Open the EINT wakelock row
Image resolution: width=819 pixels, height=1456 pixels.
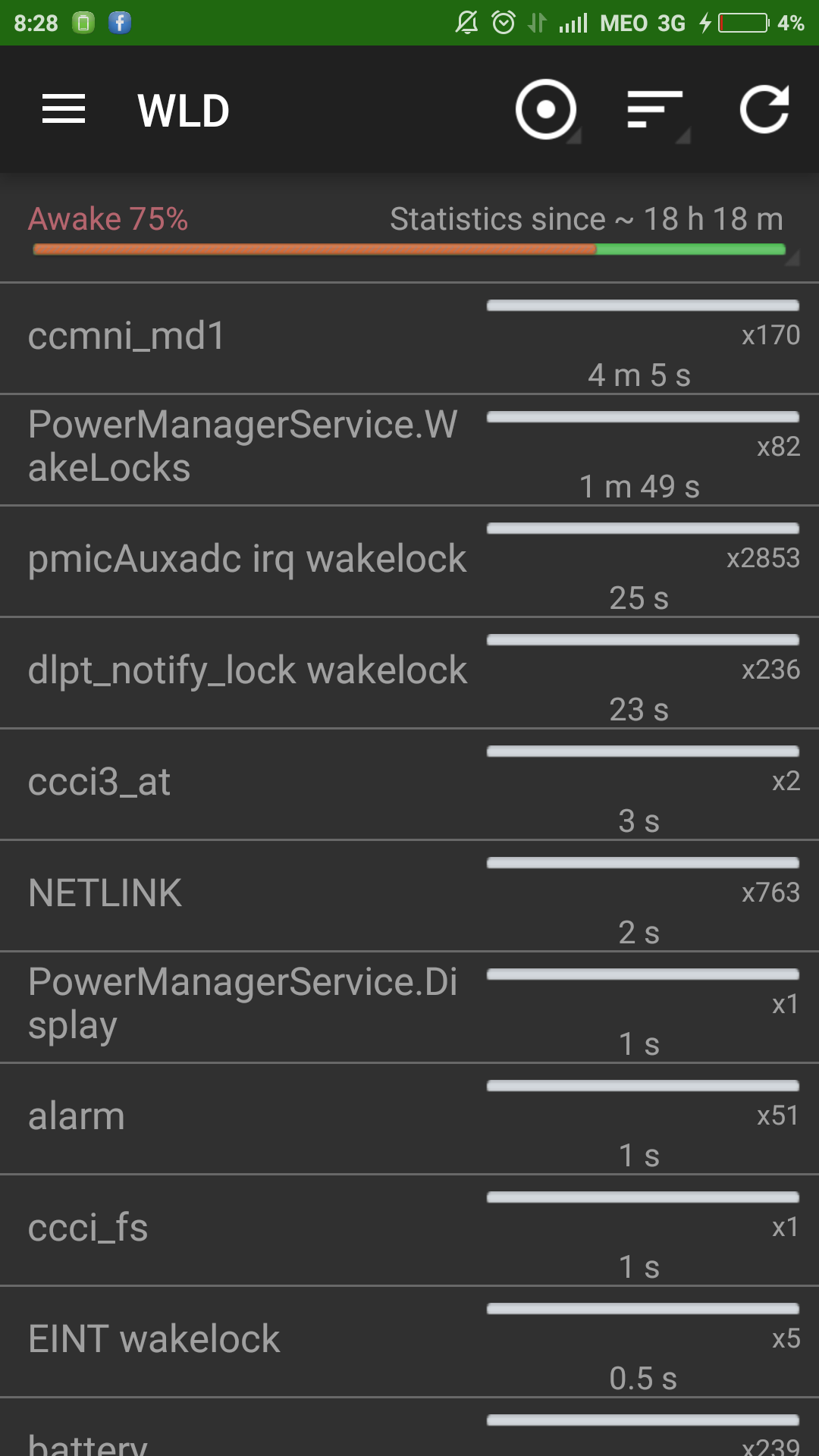click(x=409, y=1341)
